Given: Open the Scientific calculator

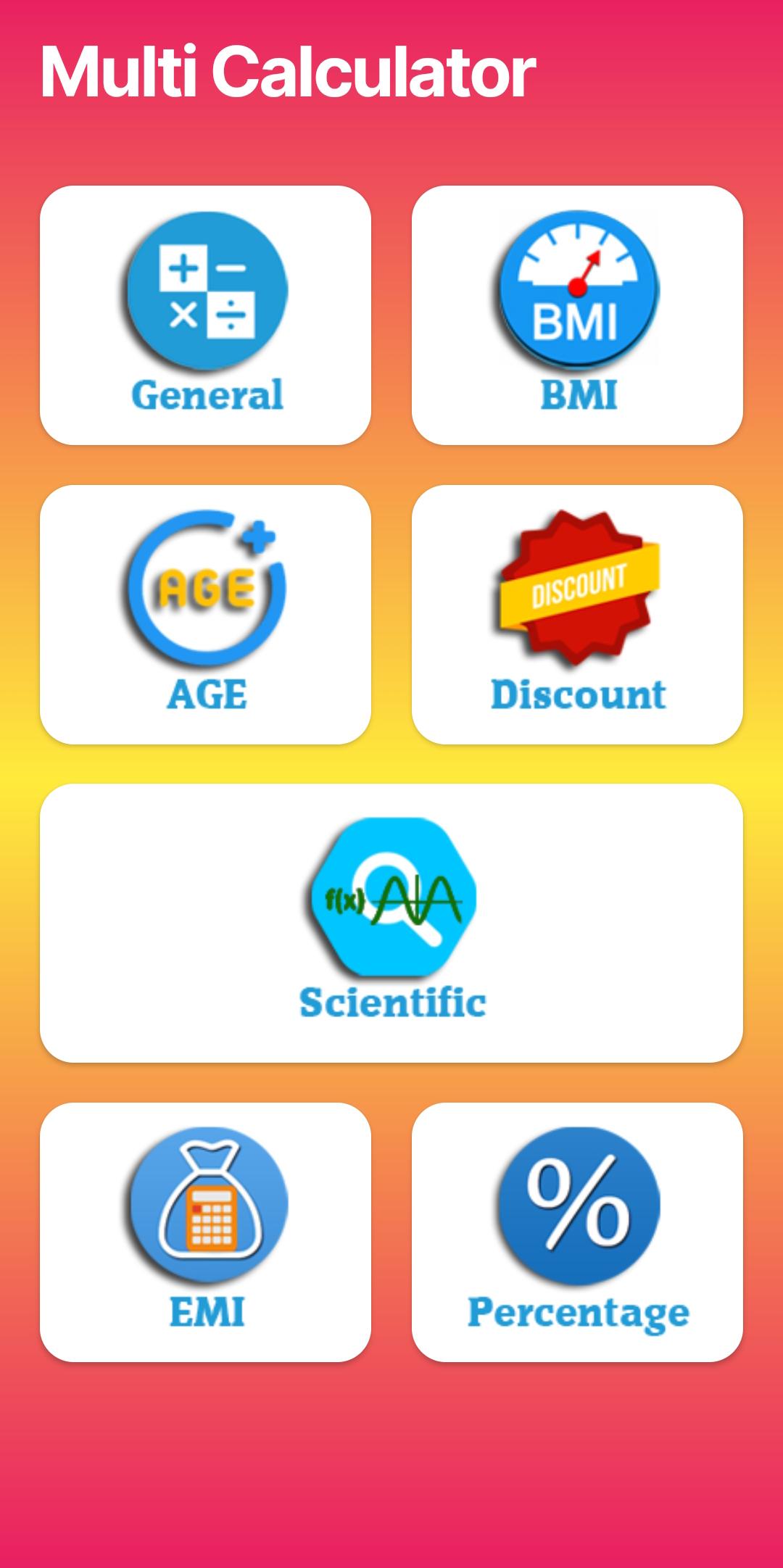Looking at the screenshot, I should (x=391, y=924).
